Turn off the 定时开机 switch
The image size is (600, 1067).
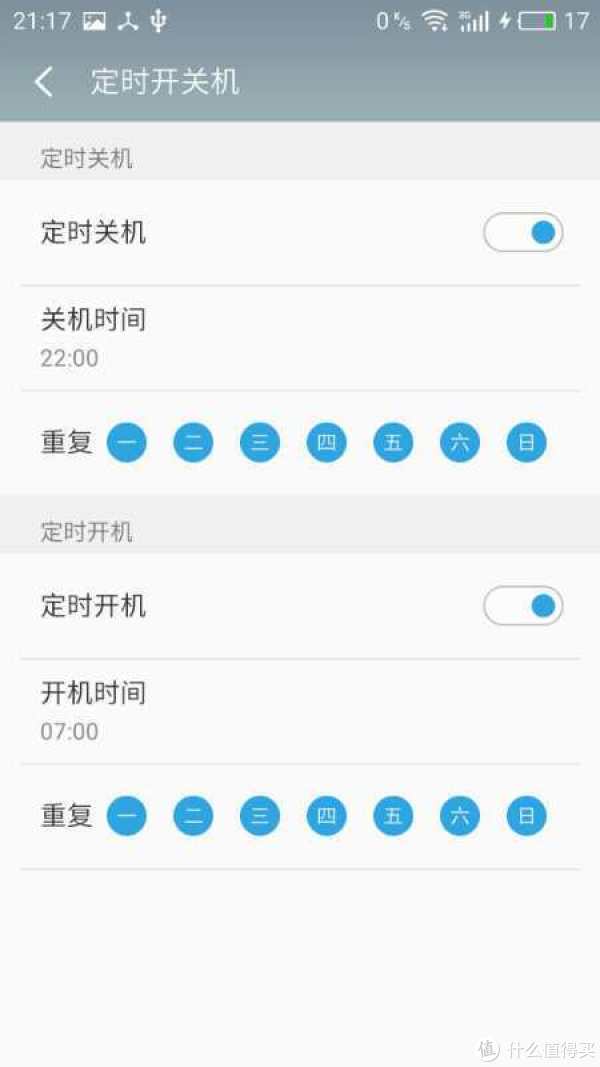coord(523,606)
